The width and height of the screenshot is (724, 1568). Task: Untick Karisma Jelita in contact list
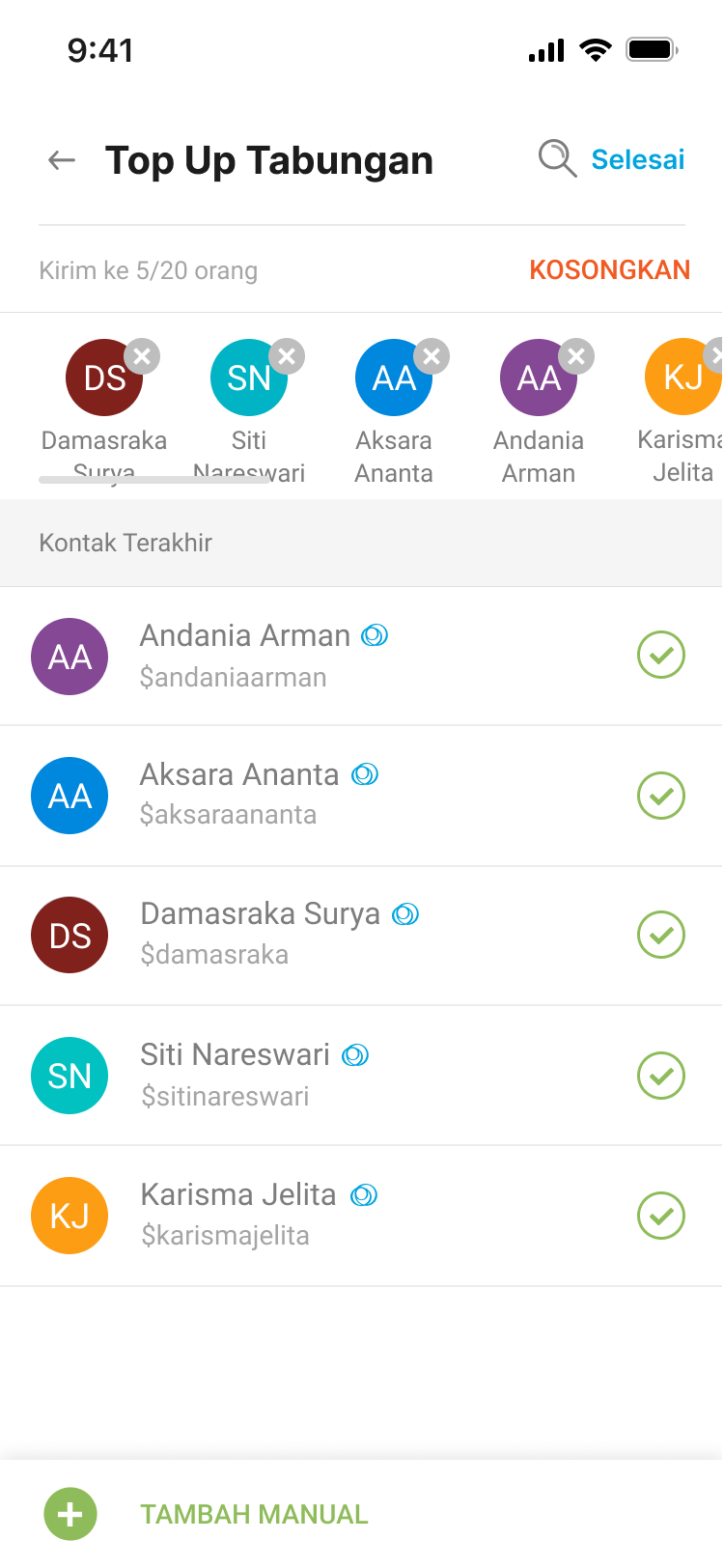661,1215
